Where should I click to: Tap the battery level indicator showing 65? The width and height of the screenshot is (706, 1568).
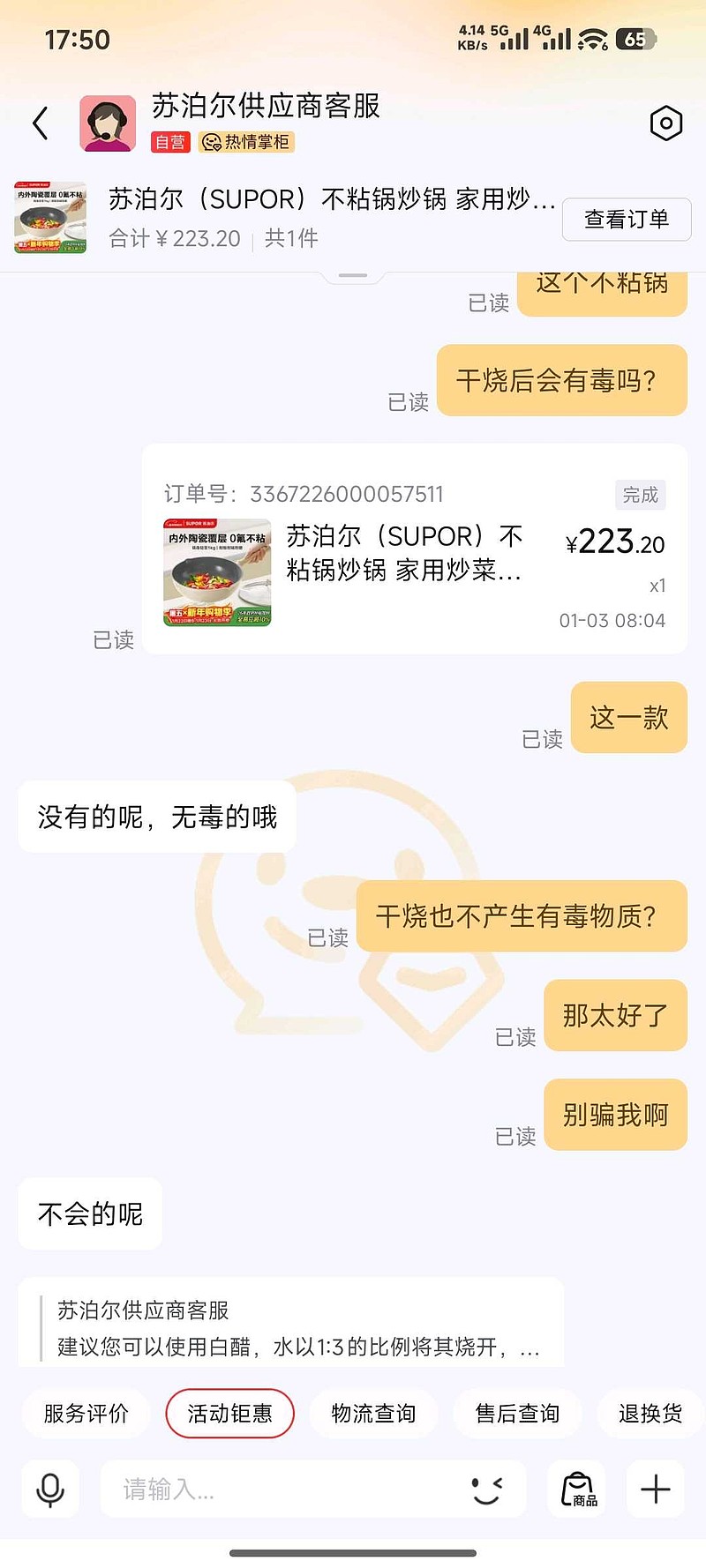pos(637,38)
